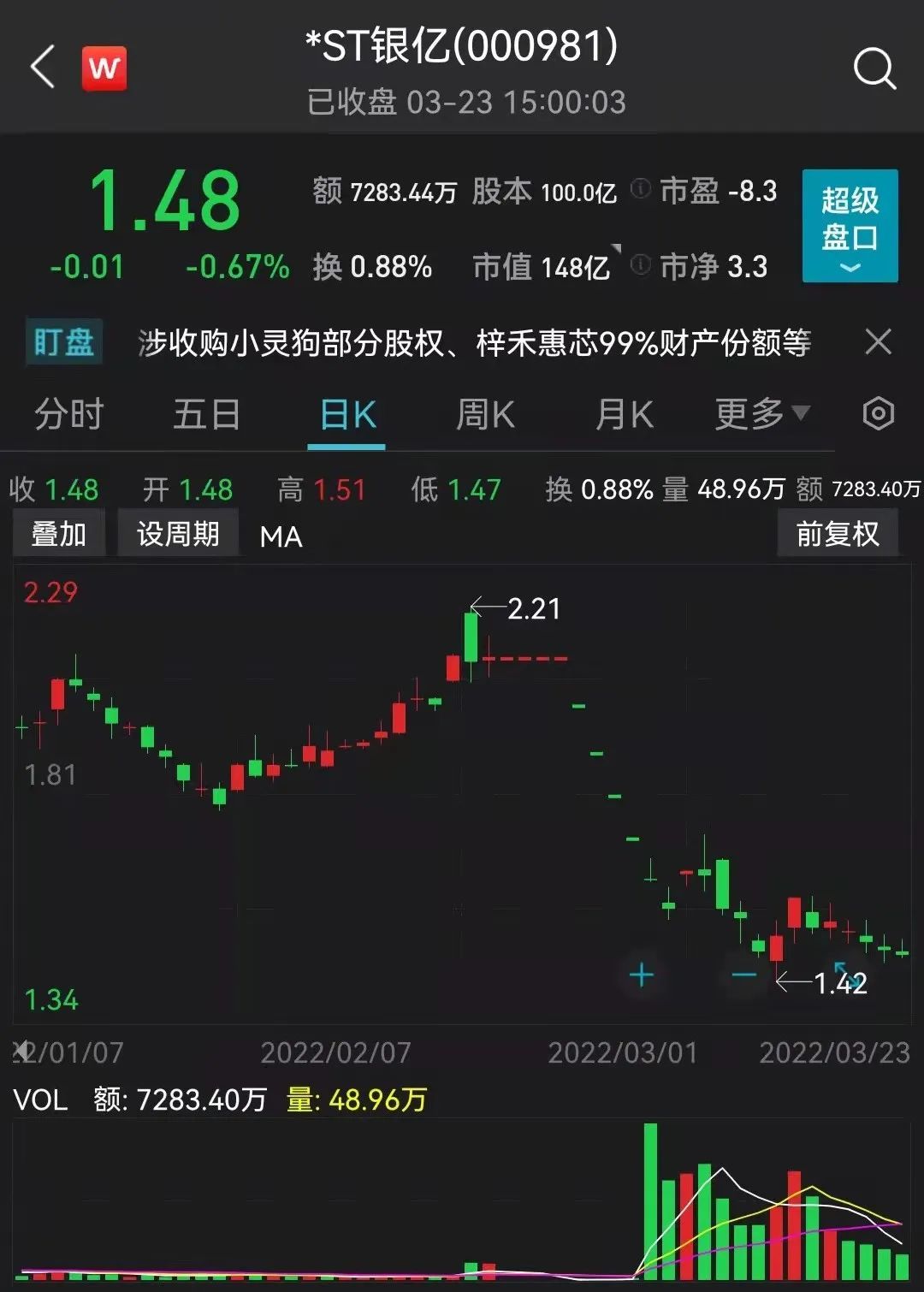Switch to the 月K chart tab
The image size is (924, 1292).
click(624, 415)
